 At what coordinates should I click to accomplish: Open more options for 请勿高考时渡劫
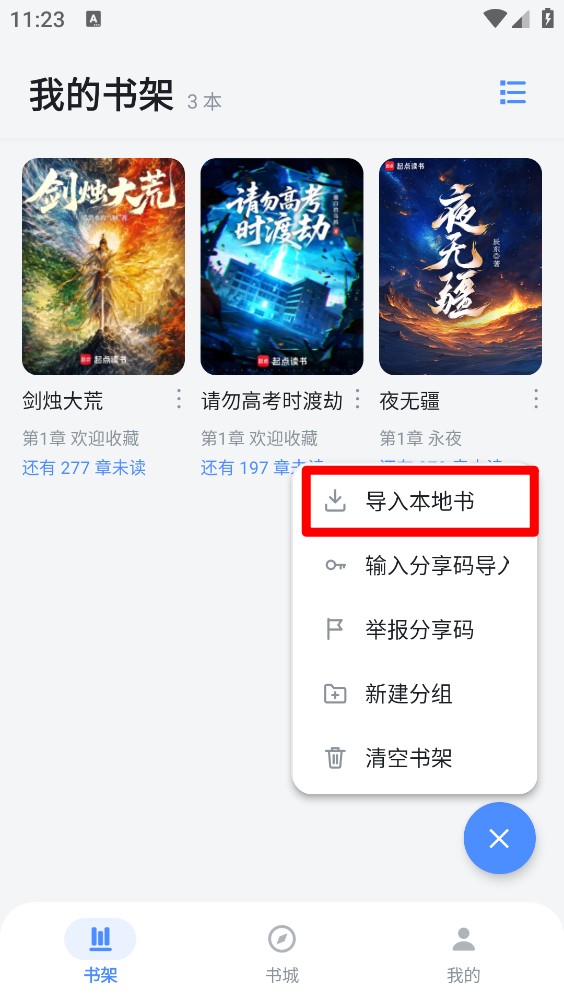(358, 399)
